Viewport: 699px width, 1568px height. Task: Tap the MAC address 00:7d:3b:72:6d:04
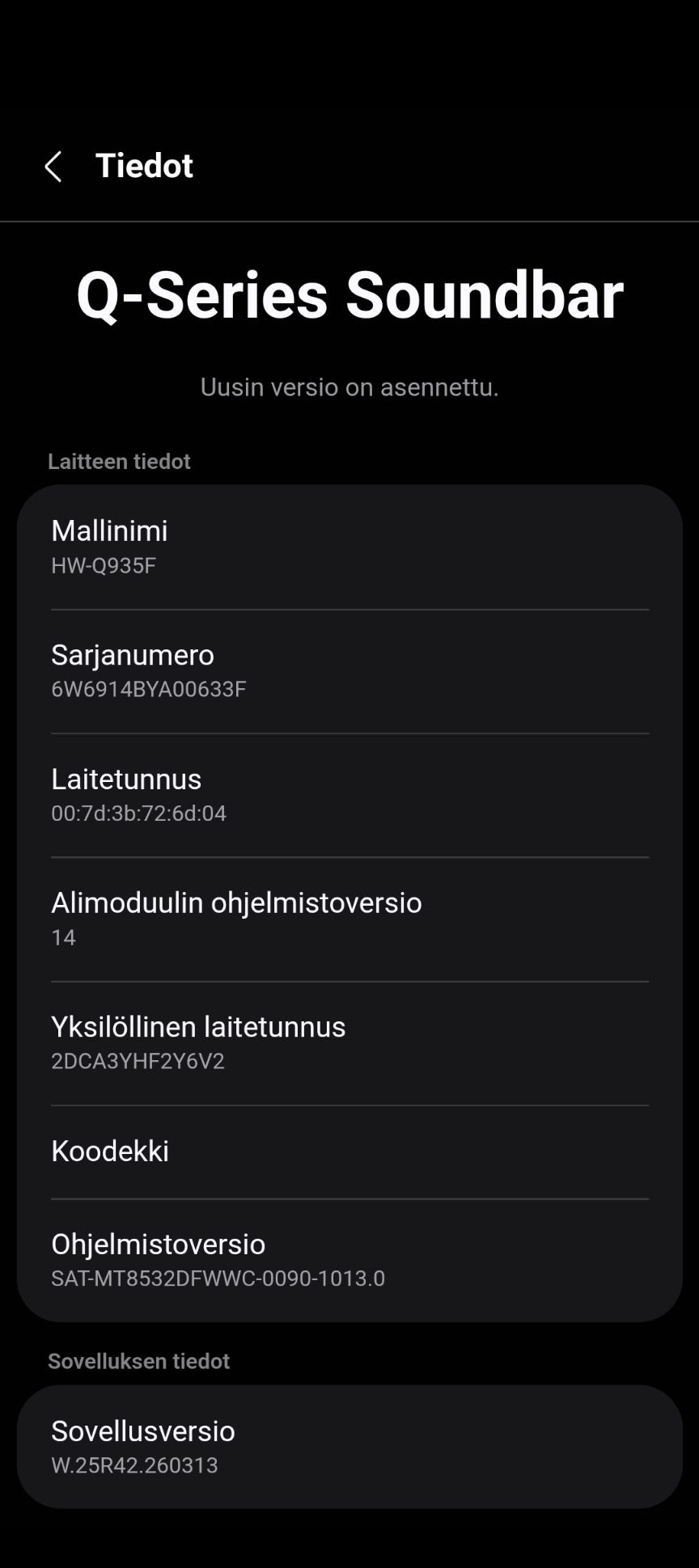point(139,814)
